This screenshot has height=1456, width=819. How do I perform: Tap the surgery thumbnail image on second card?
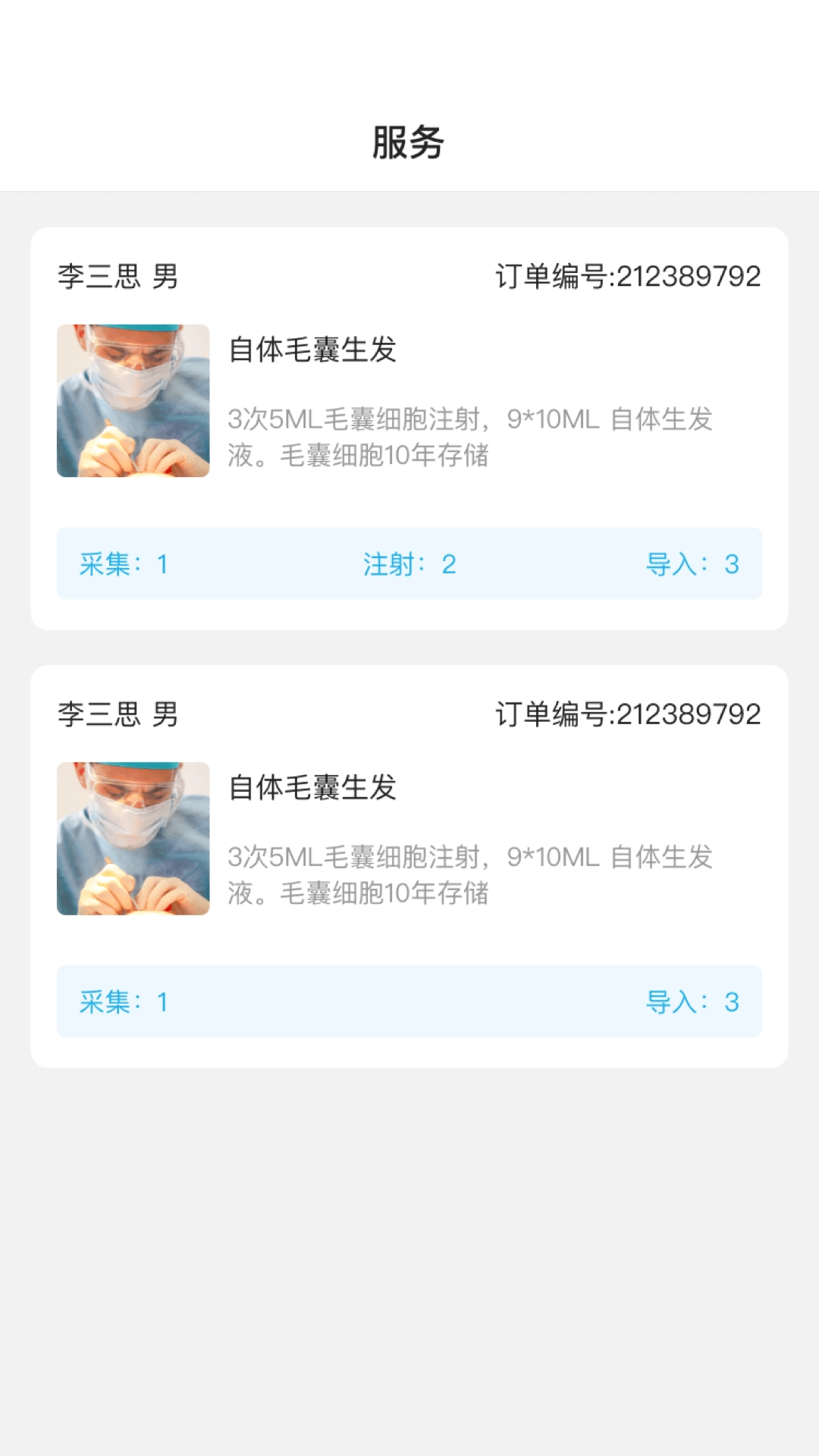click(x=133, y=838)
